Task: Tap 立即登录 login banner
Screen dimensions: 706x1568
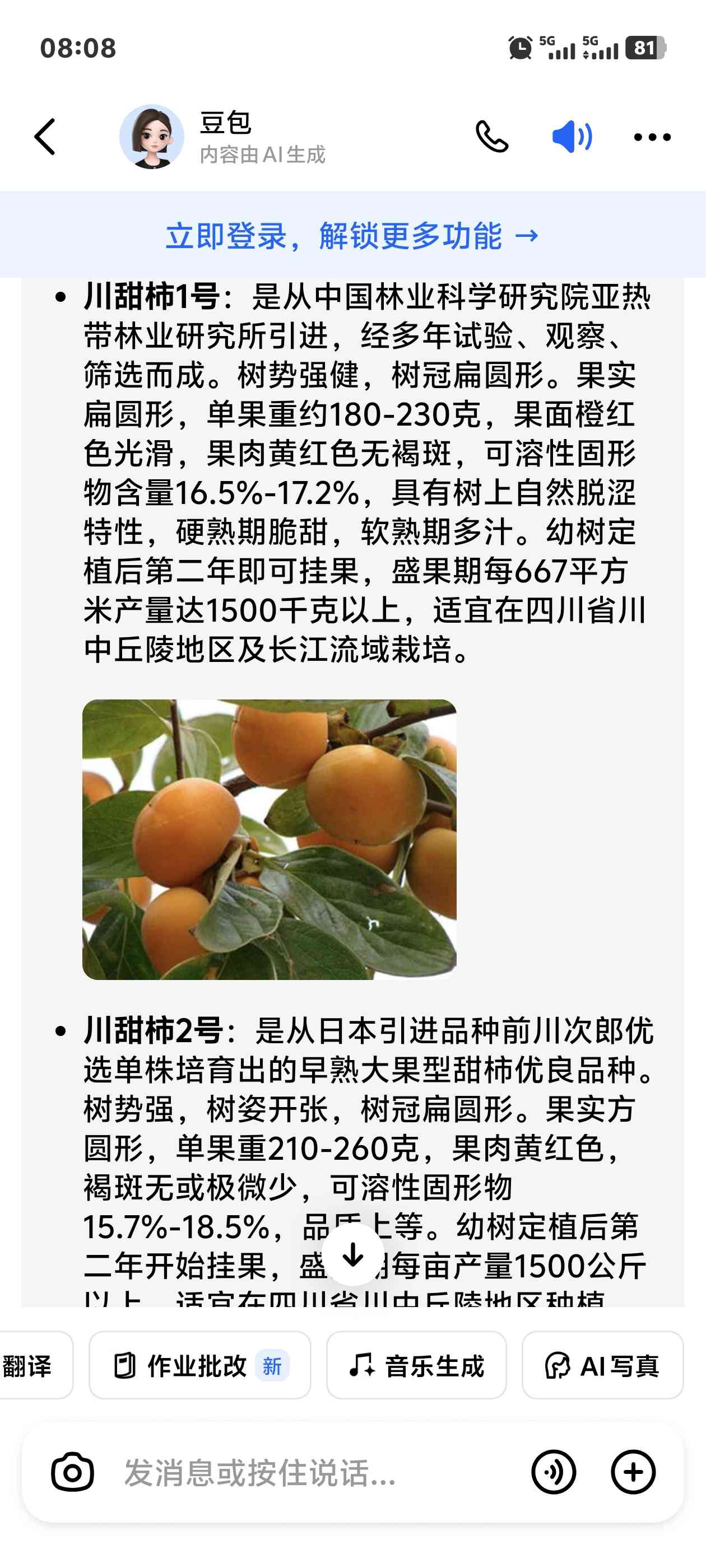Action: pyautogui.click(x=352, y=236)
